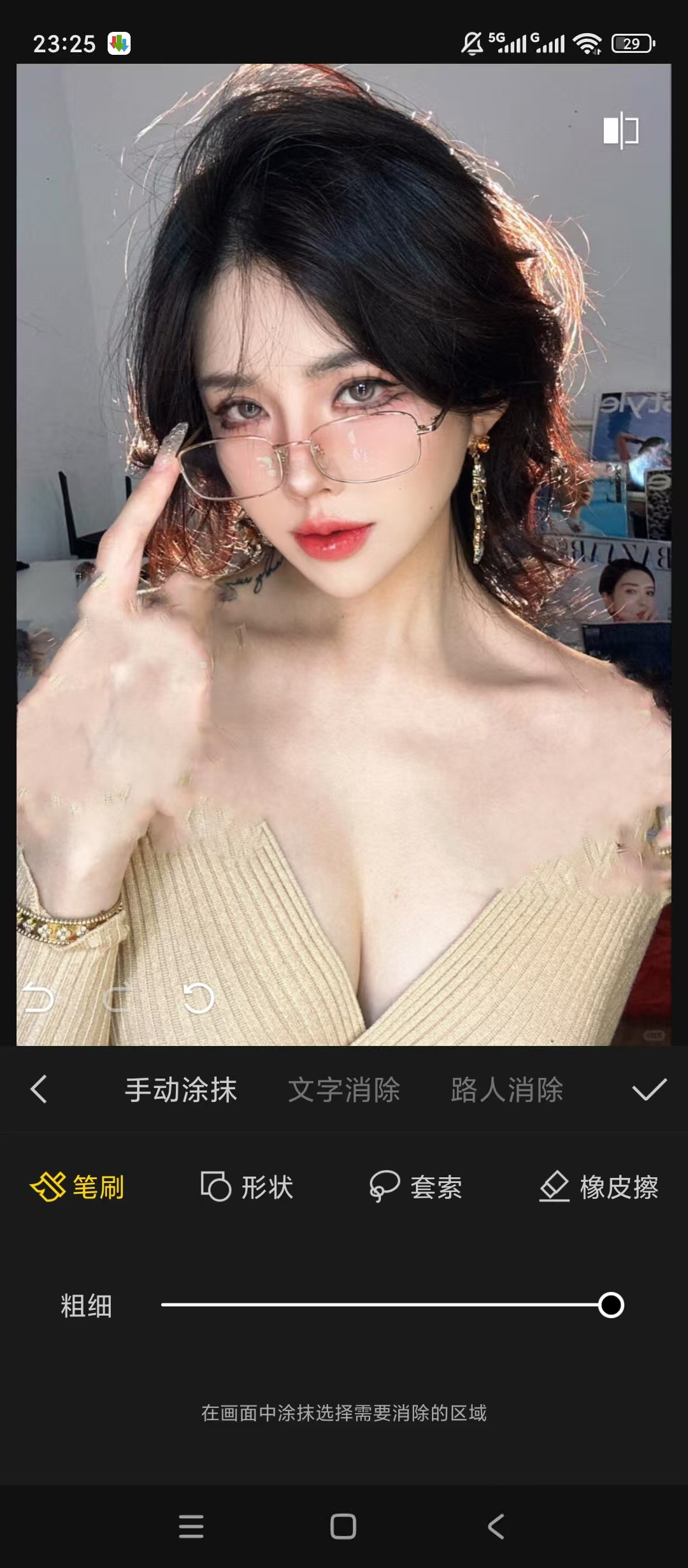Switch to the 文字消除 tab
The image size is (688, 1568).
pos(344,1089)
